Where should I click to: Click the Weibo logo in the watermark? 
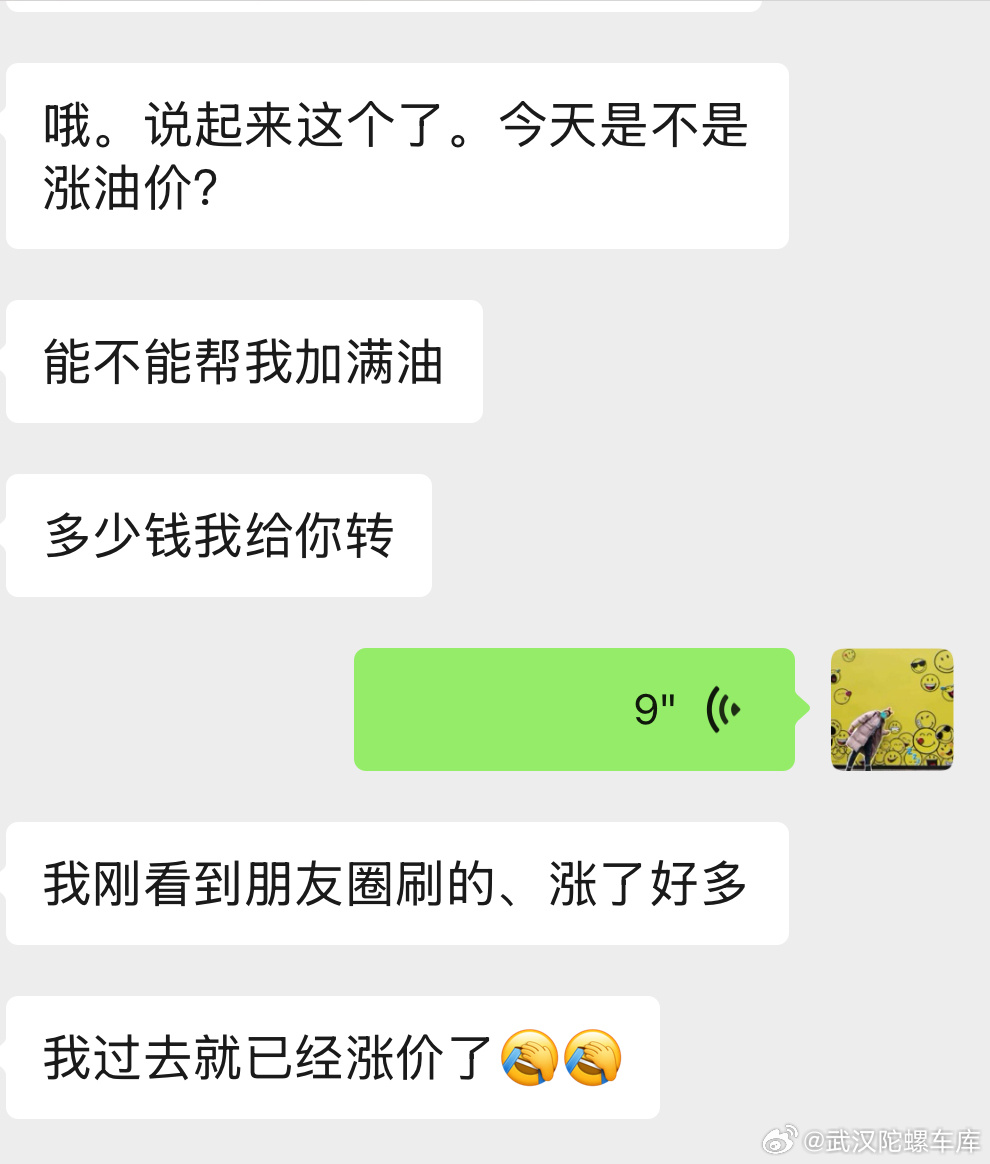click(782, 1141)
